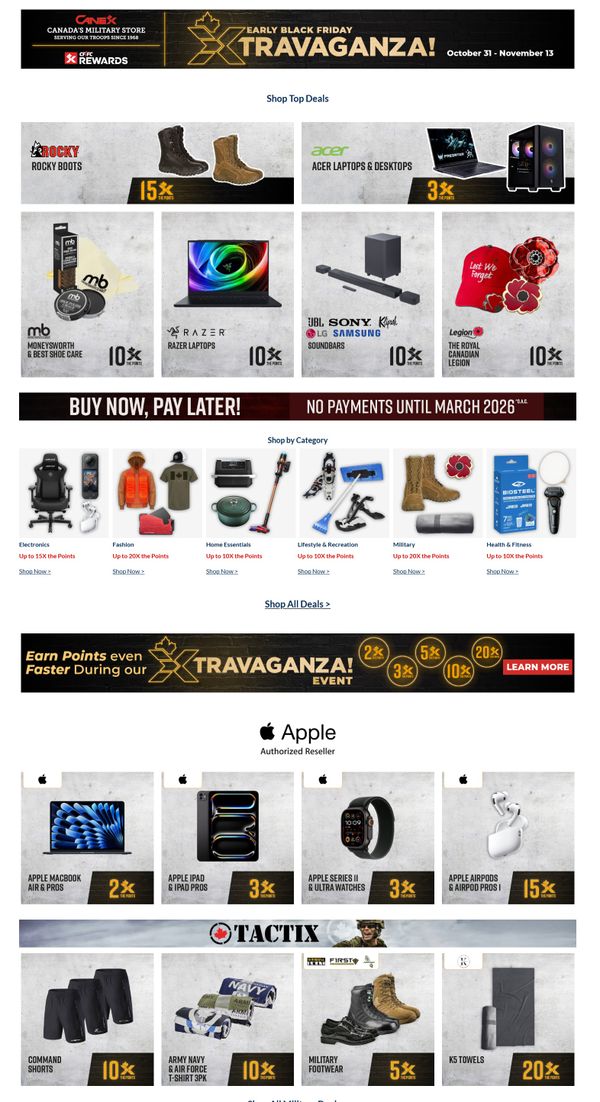This screenshot has width=600, height=1102.
Task: Open the Shop All Deals link
Action: 297,604
